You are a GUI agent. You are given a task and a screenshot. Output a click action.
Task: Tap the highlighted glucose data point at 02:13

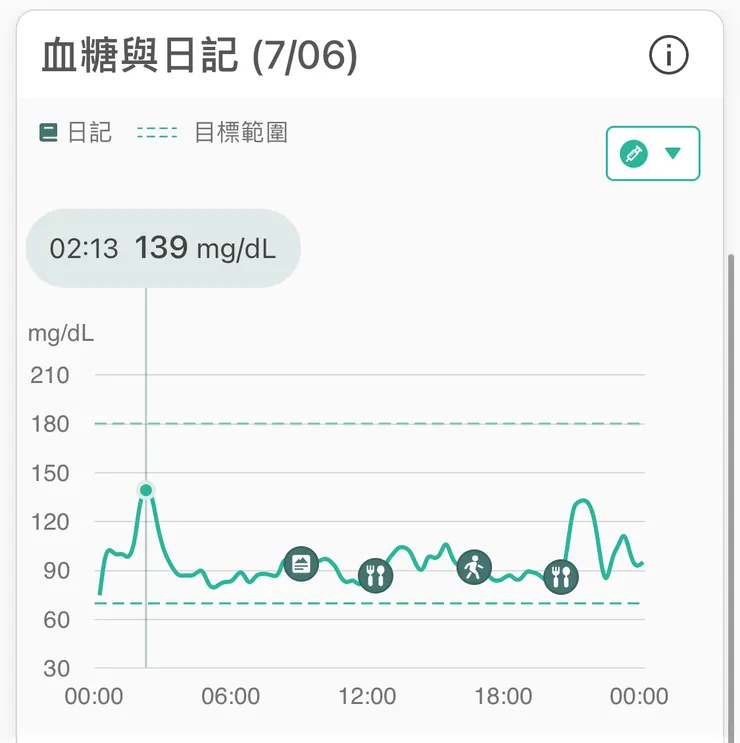[146, 489]
